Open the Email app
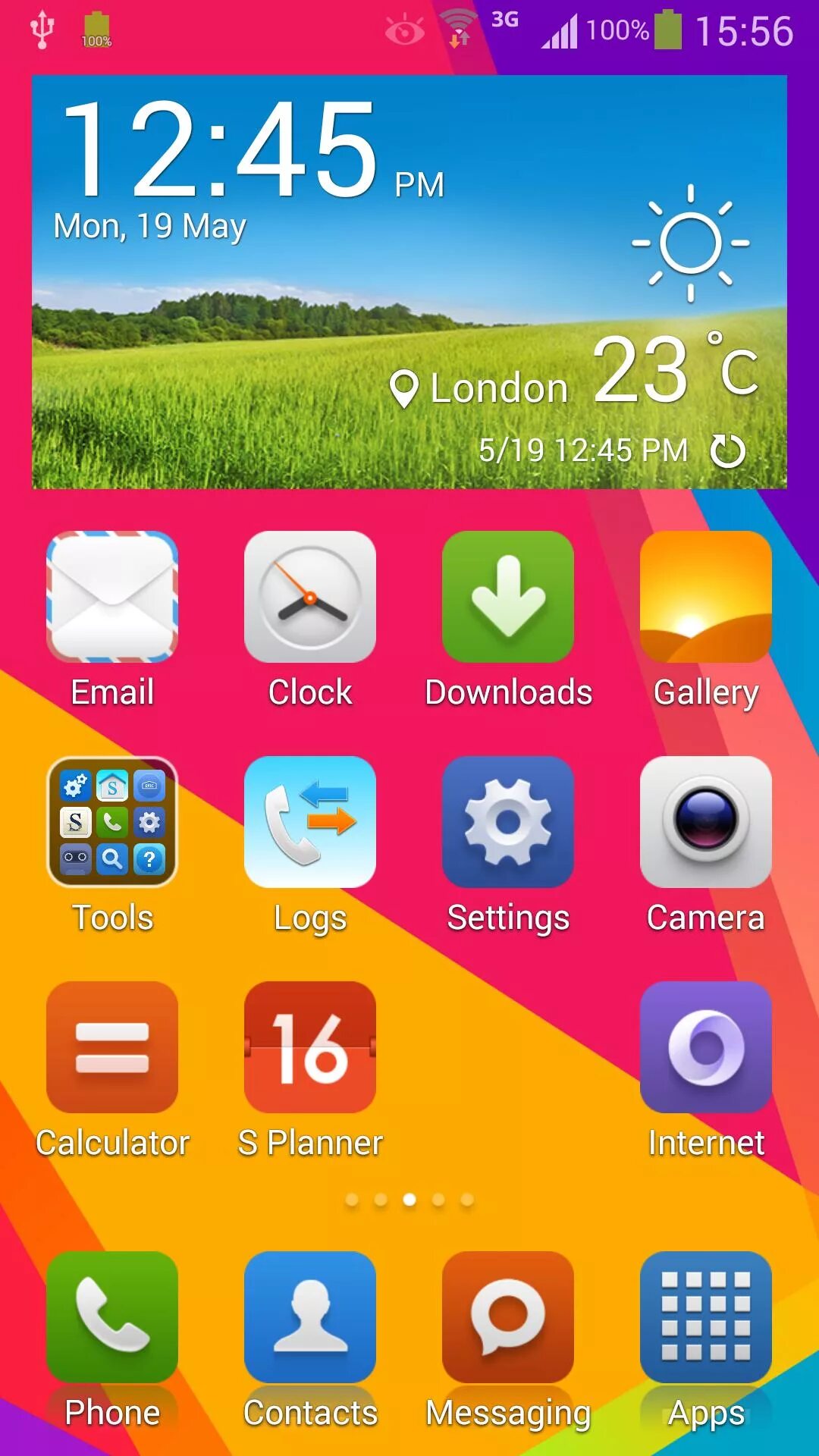The height and width of the screenshot is (1456, 819). point(112,597)
